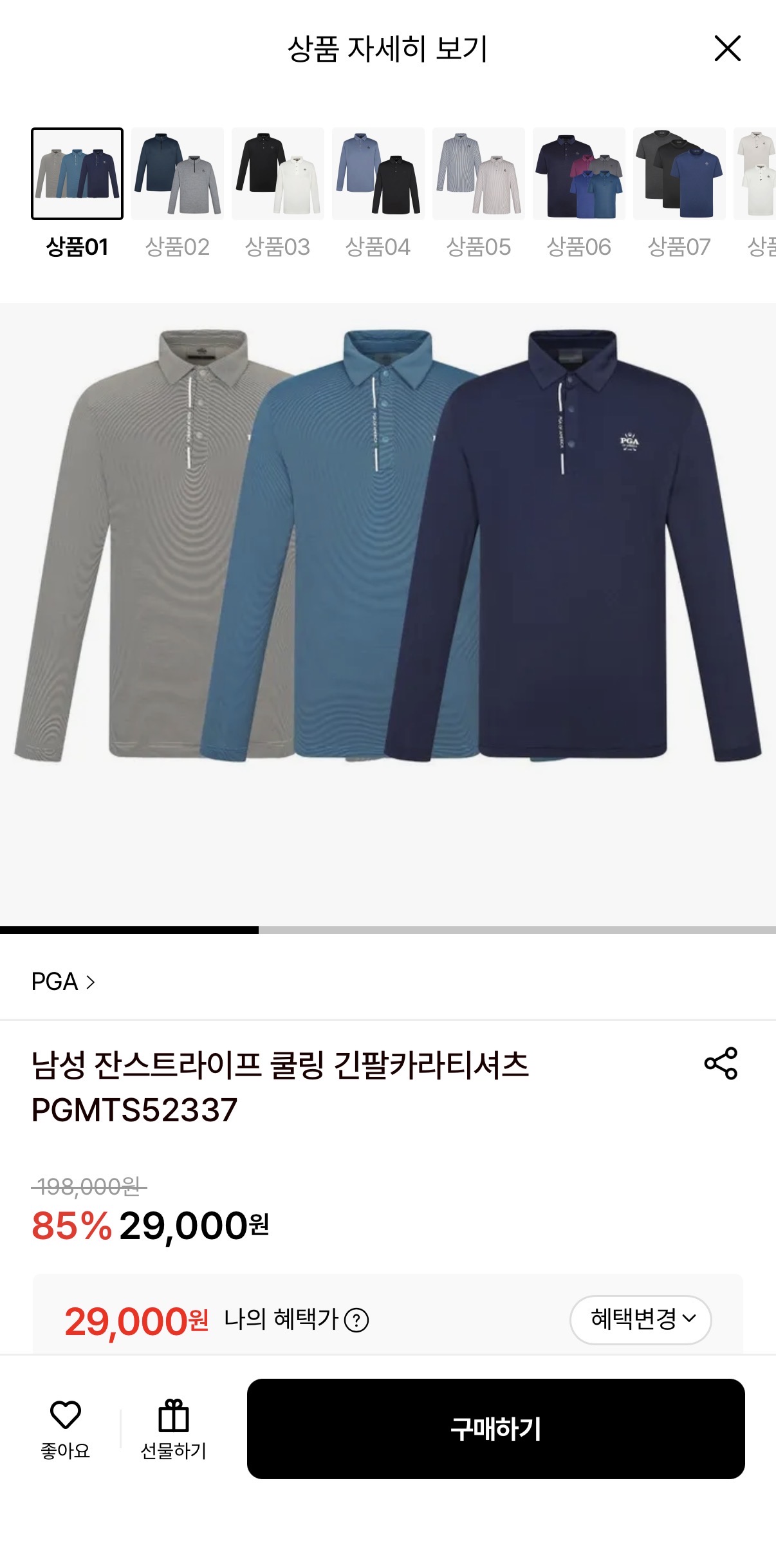Select the 상품02 thumbnail
The height and width of the screenshot is (1568, 776).
point(178,174)
